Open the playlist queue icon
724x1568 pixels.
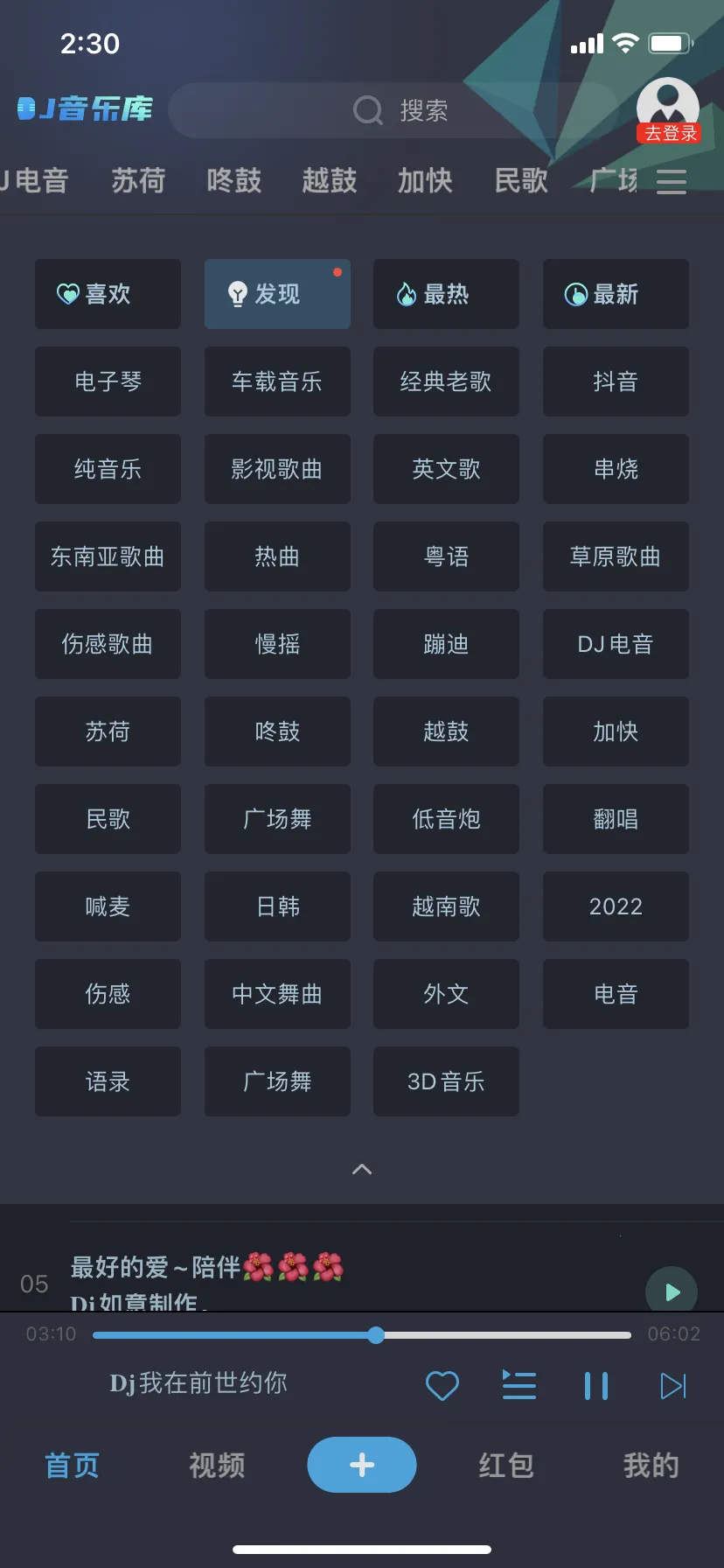[x=519, y=1385]
